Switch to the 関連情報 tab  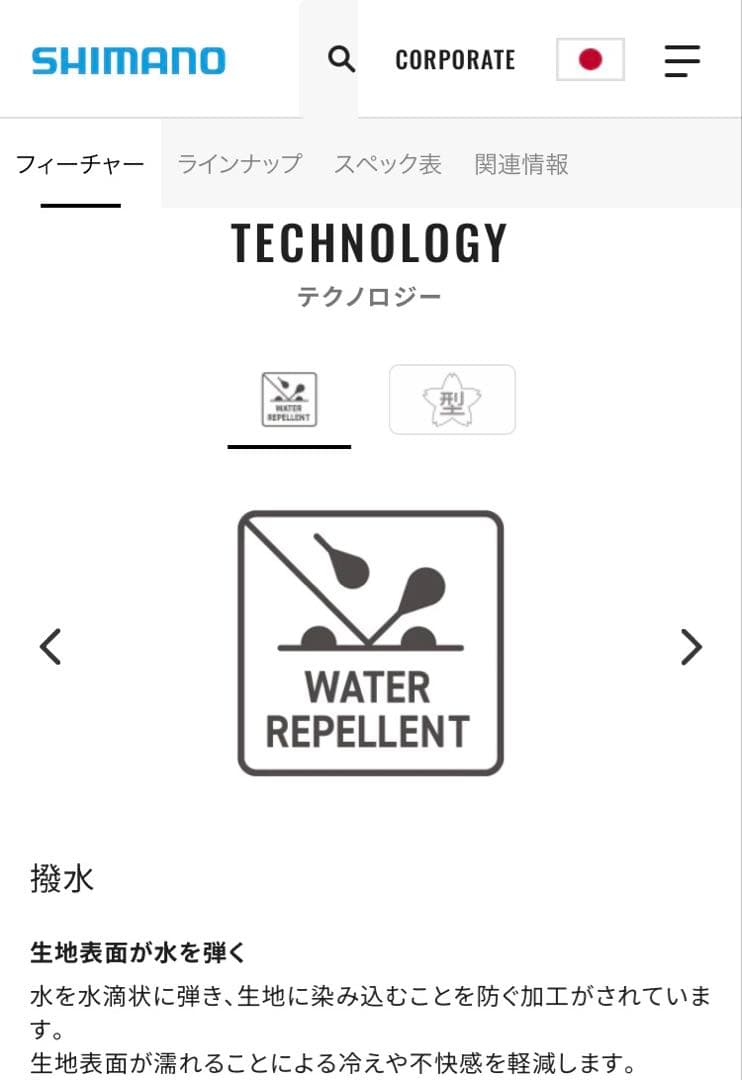click(x=521, y=164)
